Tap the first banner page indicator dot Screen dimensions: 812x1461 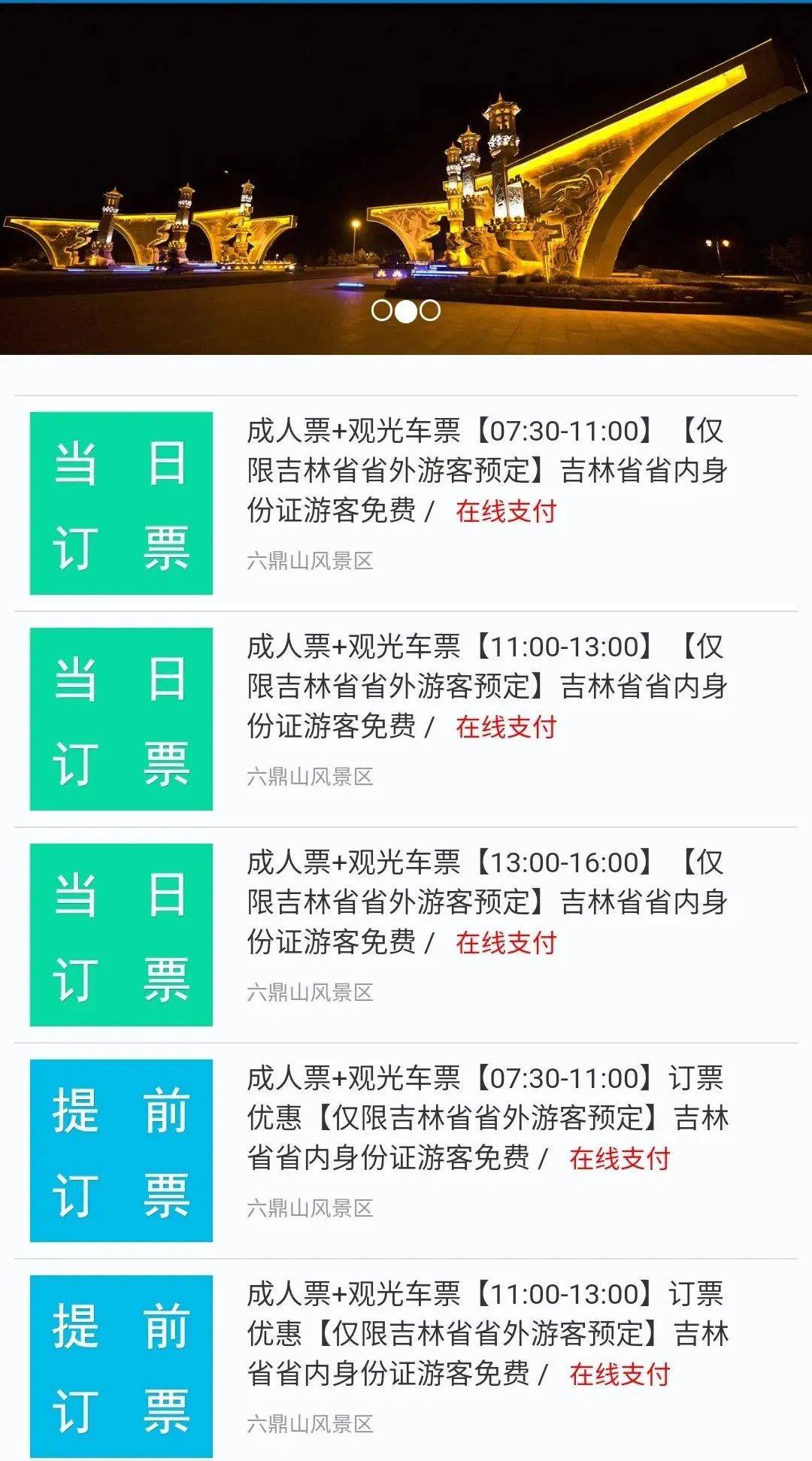click(x=382, y=311)
